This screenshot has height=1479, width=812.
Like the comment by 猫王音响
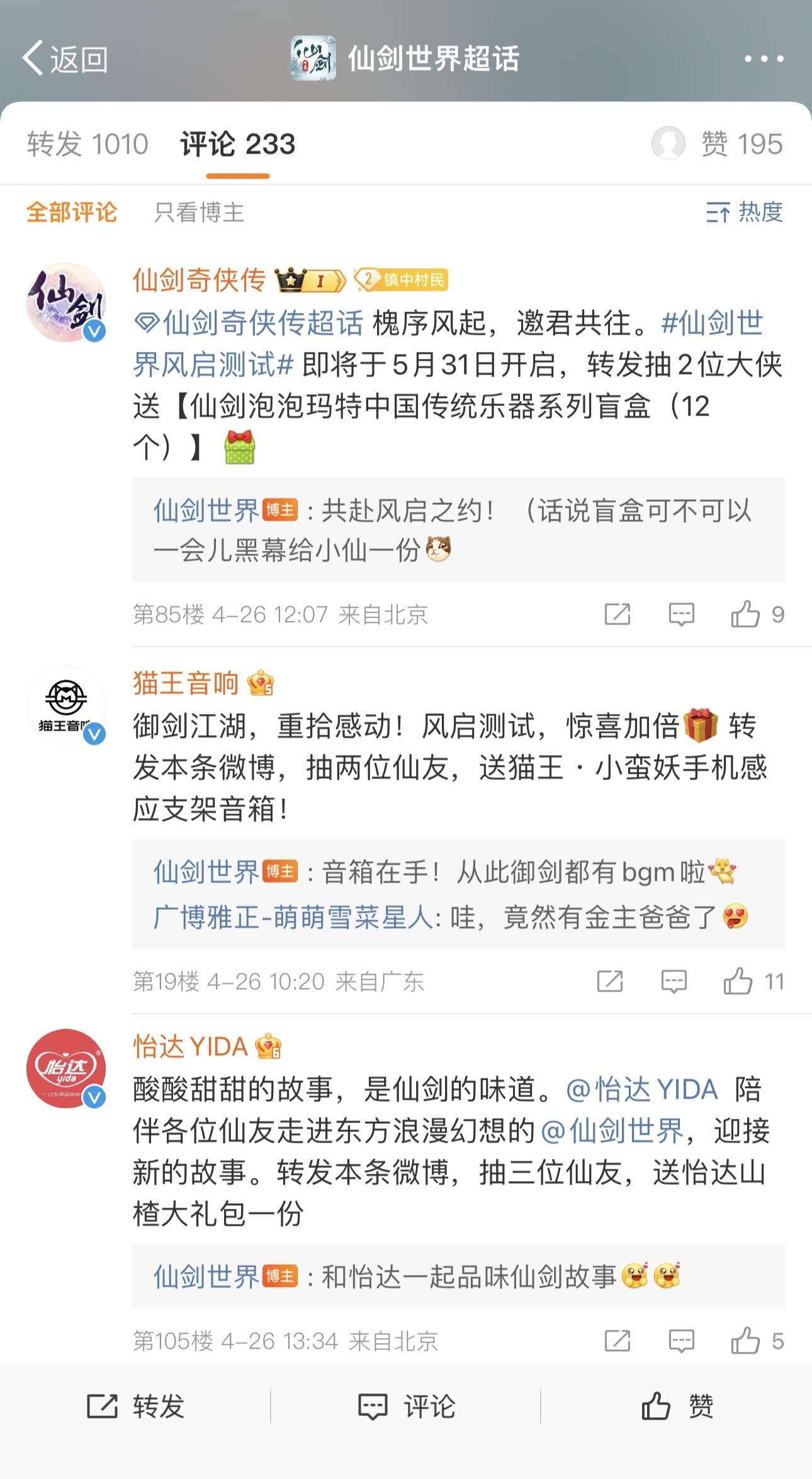(x=738, y=981)
